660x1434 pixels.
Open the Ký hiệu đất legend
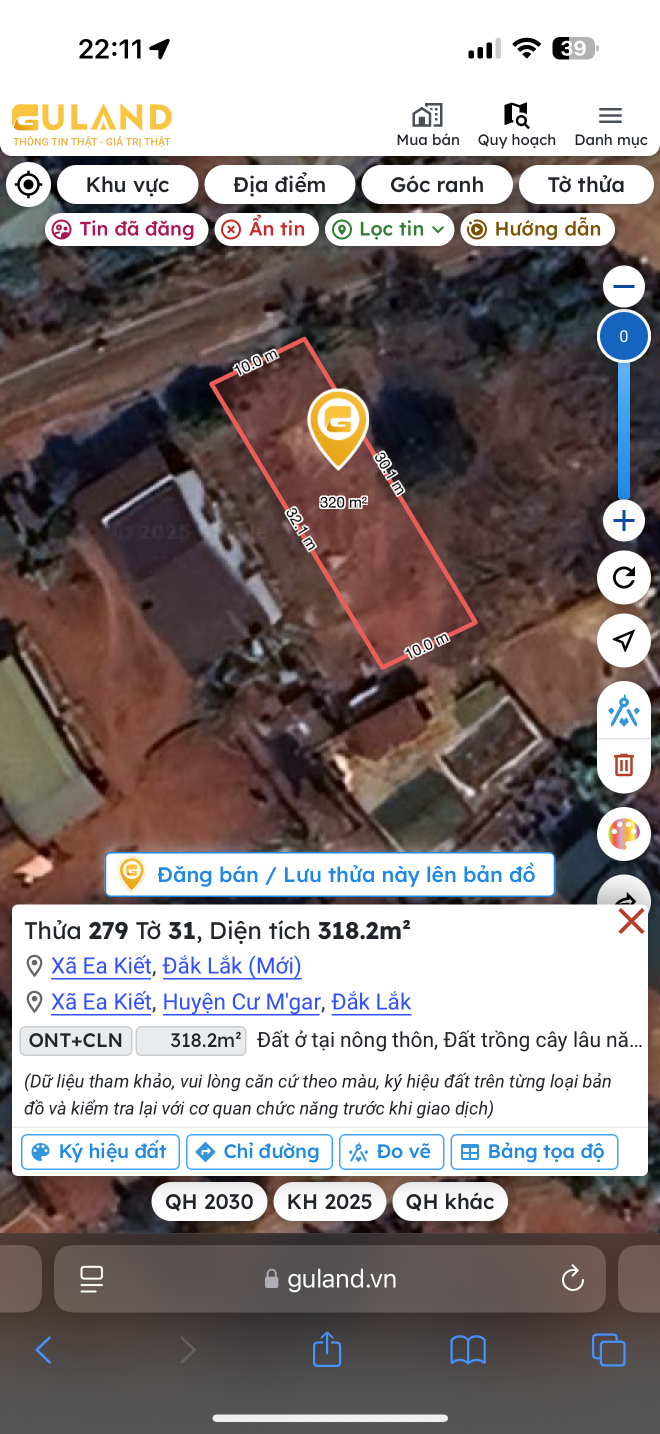100,1151
